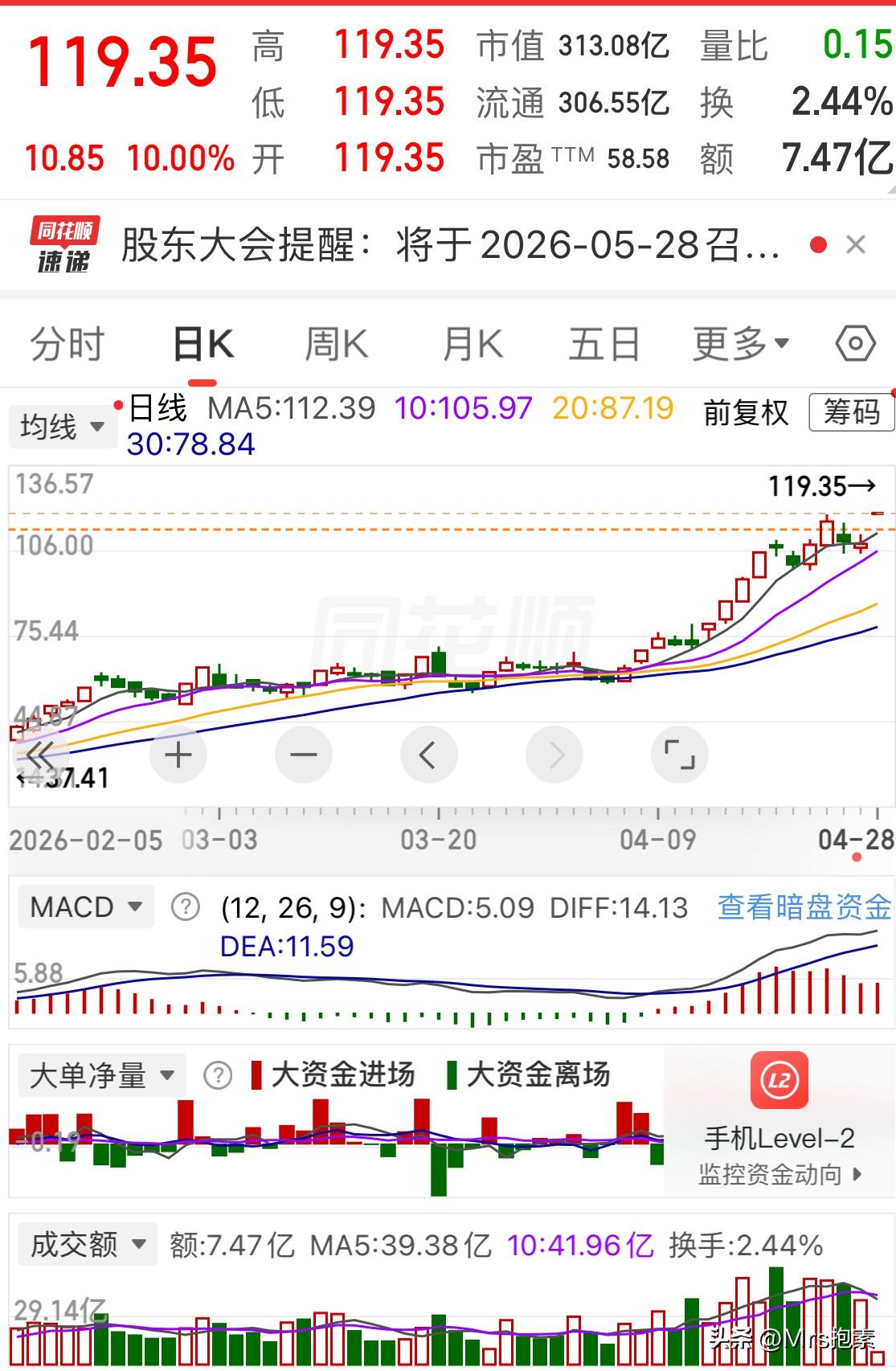This screenshot has width=896, height=1371.
Task: Open the 股东大会提醒 news notice
Action: (450, 244)
